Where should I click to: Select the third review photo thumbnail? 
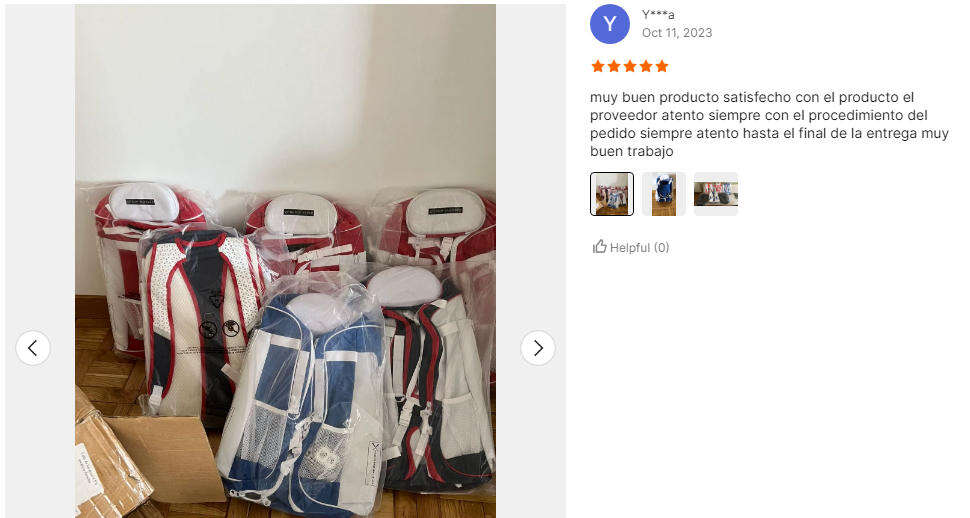point(715,194)
